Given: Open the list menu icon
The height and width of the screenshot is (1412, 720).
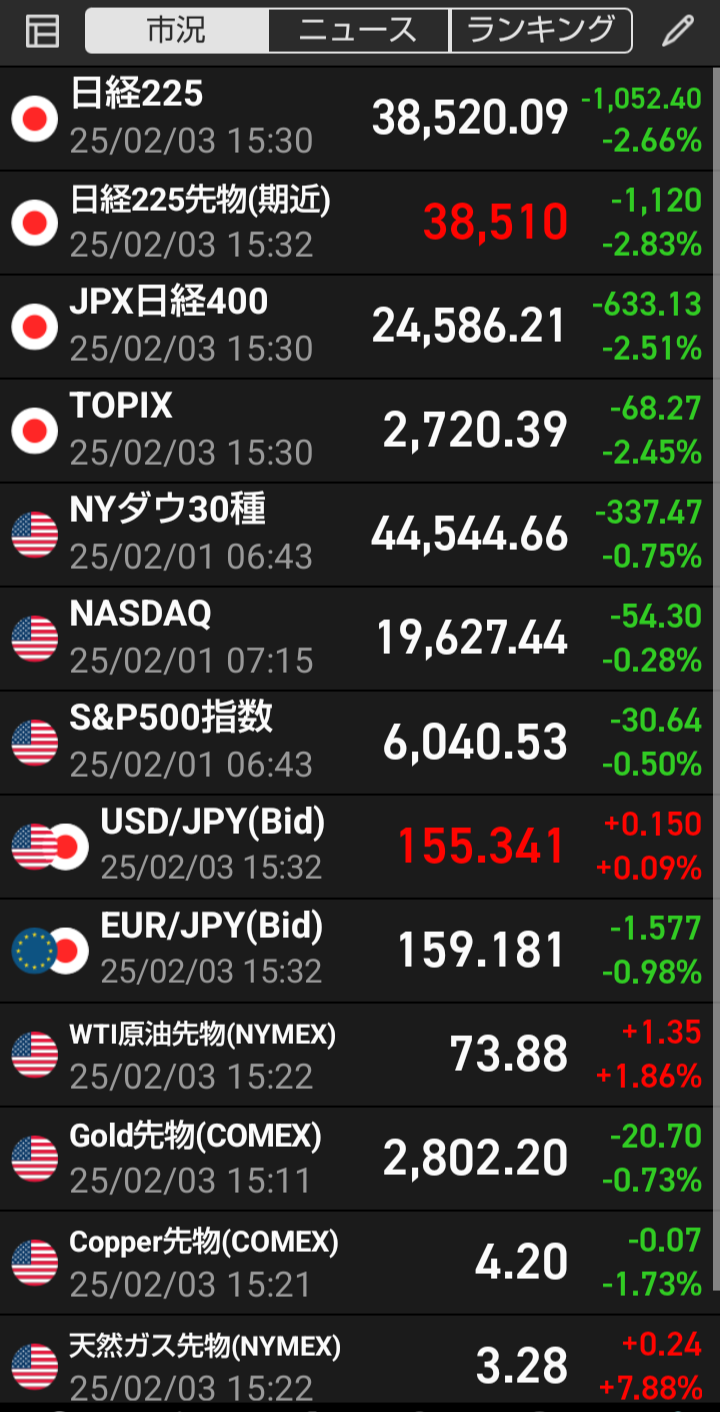Looking at the screenshot, I should [x=42, y=31].
